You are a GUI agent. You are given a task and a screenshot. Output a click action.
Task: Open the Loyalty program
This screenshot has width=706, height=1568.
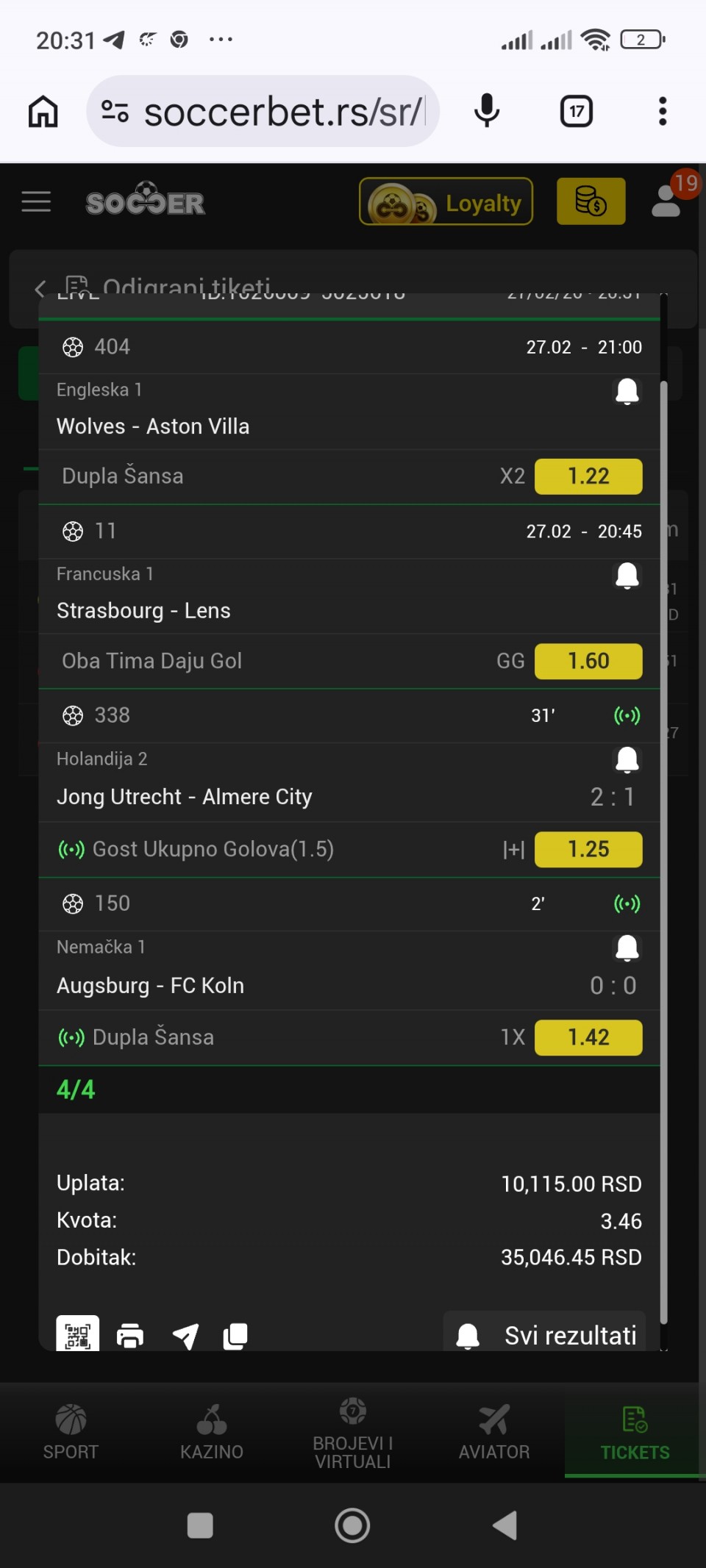(x=446, y=201)
